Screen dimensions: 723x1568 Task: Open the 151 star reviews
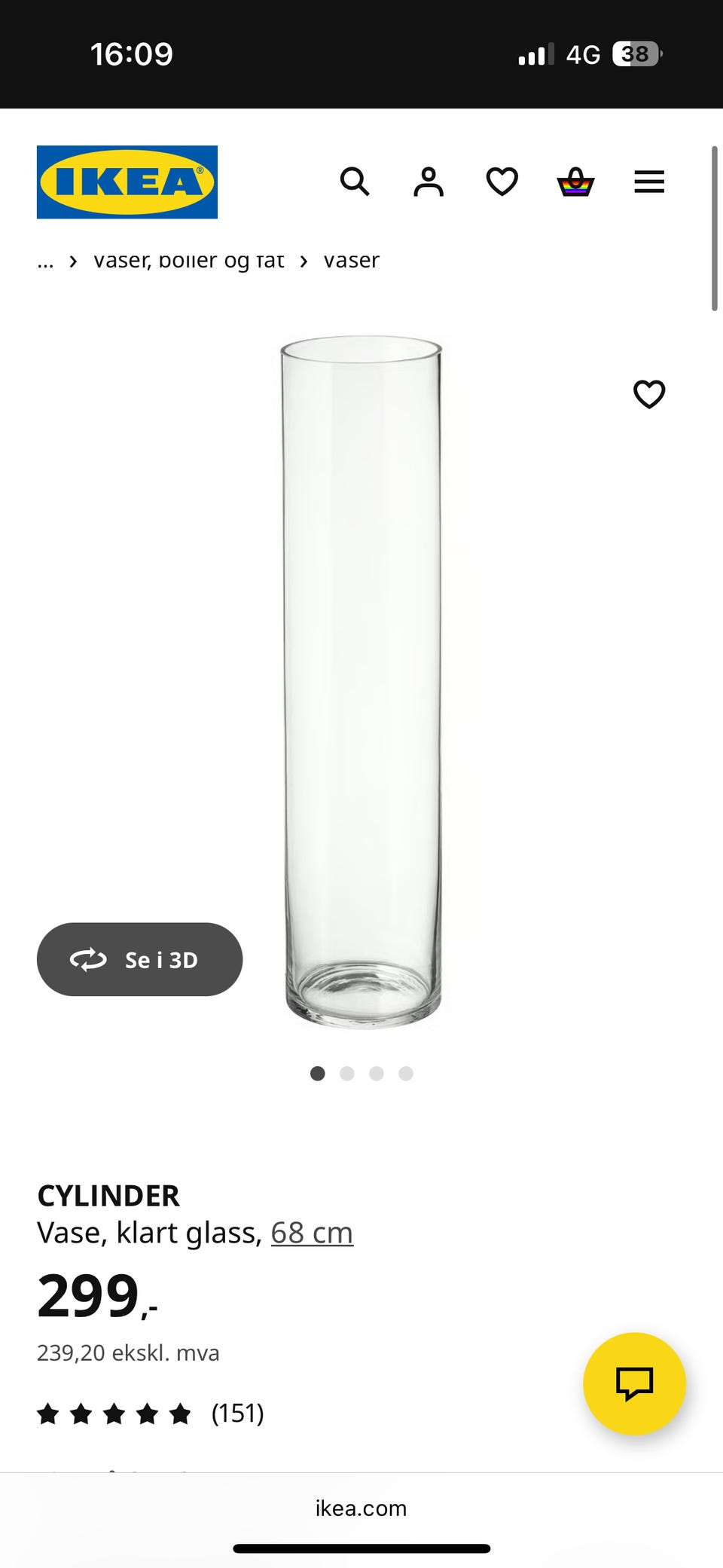click(x=151, y=1414)
